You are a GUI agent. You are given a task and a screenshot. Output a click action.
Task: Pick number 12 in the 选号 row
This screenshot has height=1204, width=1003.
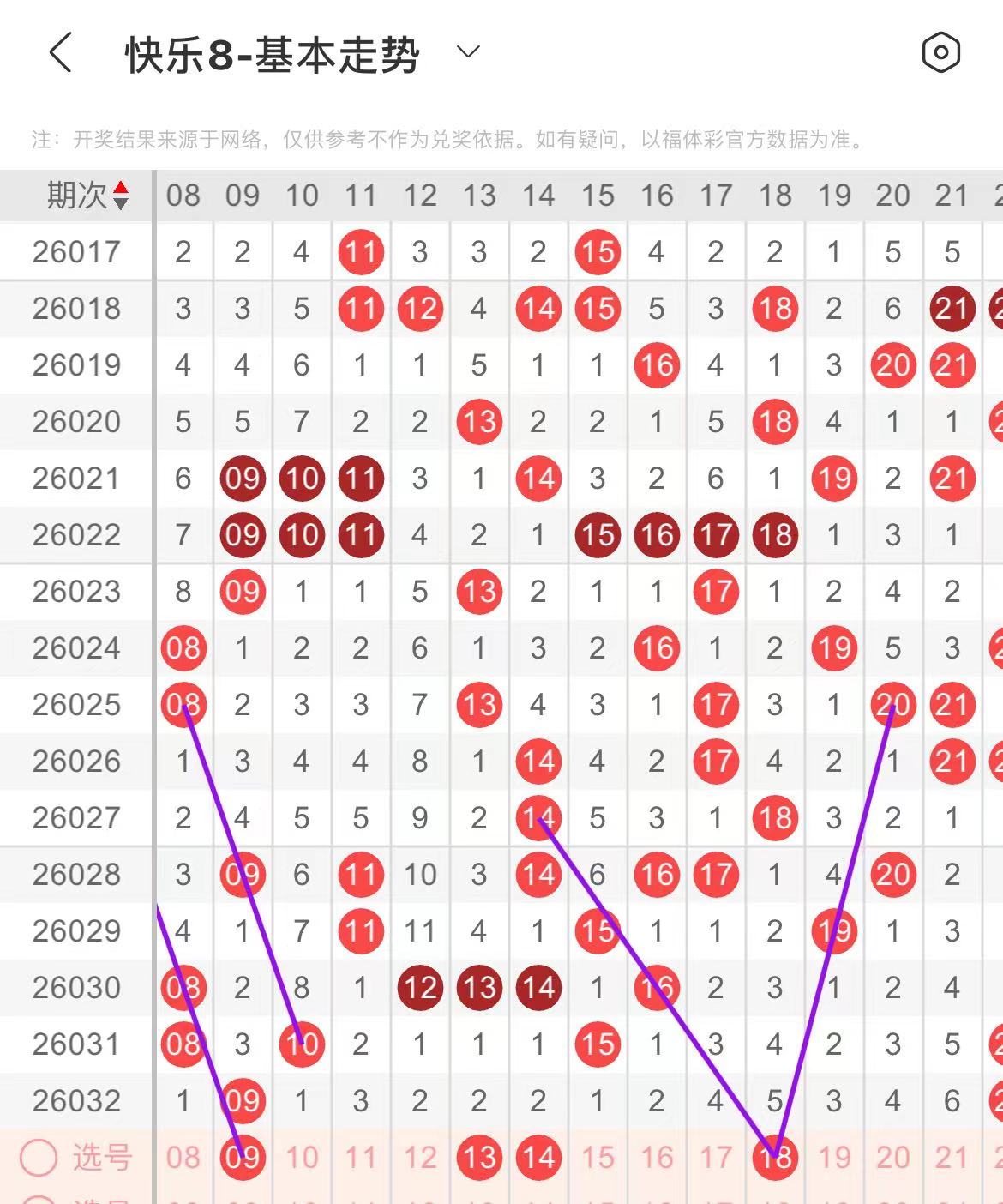tap(420, 1158)
